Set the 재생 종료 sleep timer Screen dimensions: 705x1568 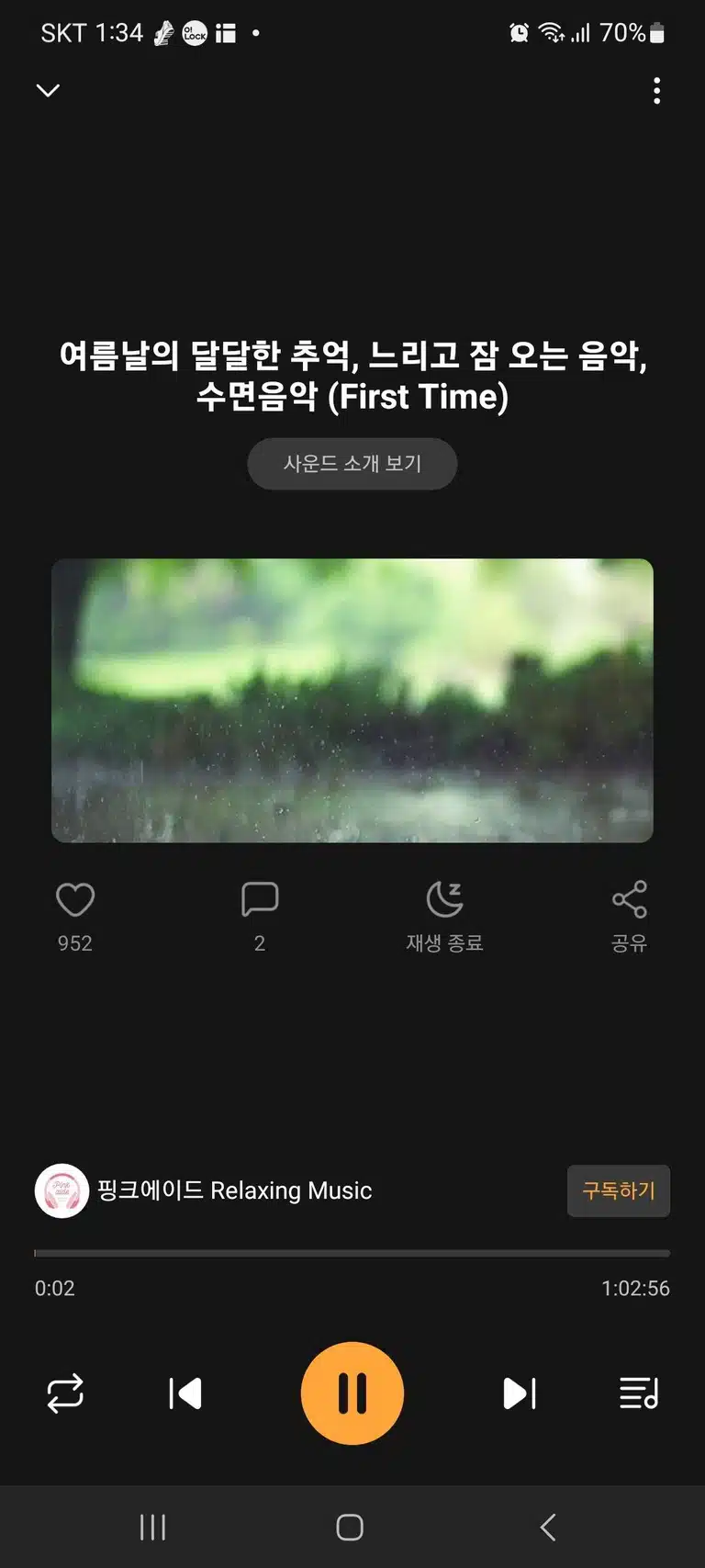tap(445, 917)
